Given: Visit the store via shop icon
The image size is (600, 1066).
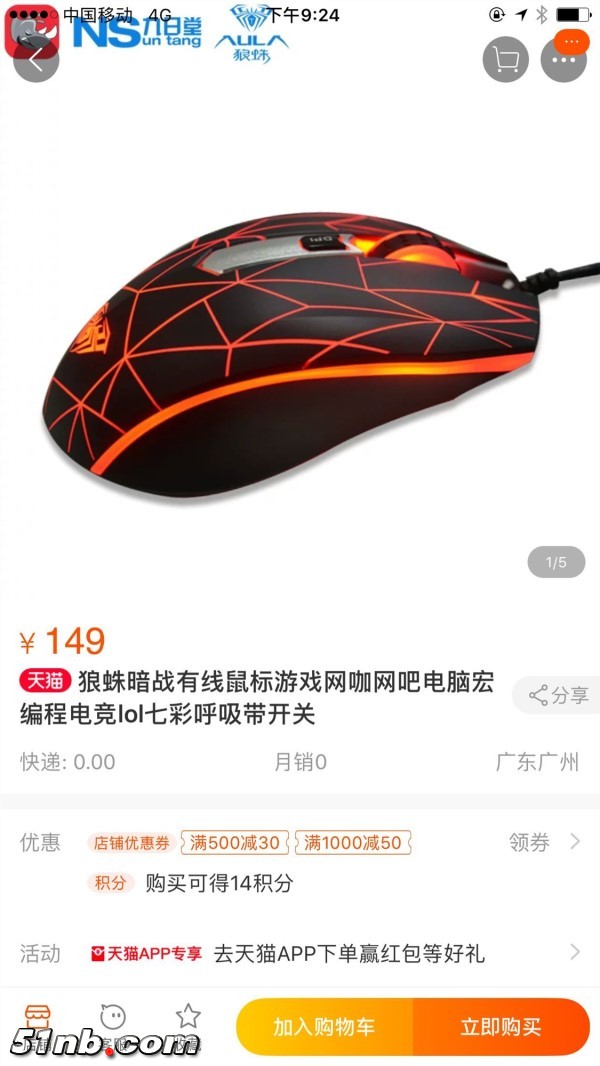Looking at the screenshot, I should [37, 1022].
